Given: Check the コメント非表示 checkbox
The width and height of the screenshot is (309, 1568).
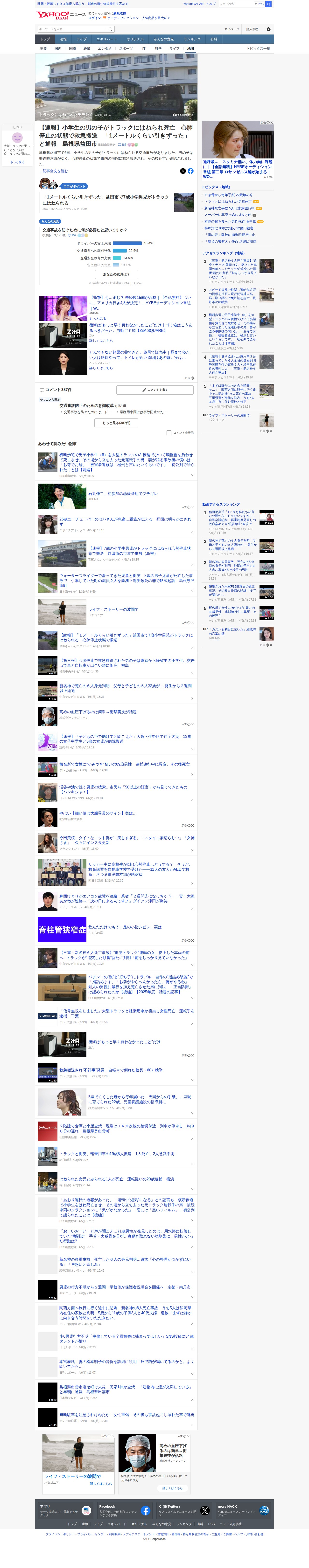Looking at the screenshot, I should (x=169, y=433).
